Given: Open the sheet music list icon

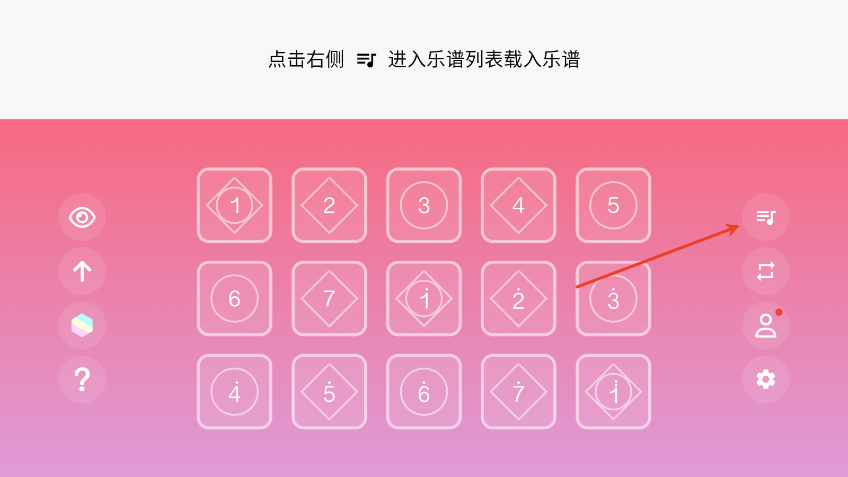Looking at the screenshot, I should click(765, 217).
